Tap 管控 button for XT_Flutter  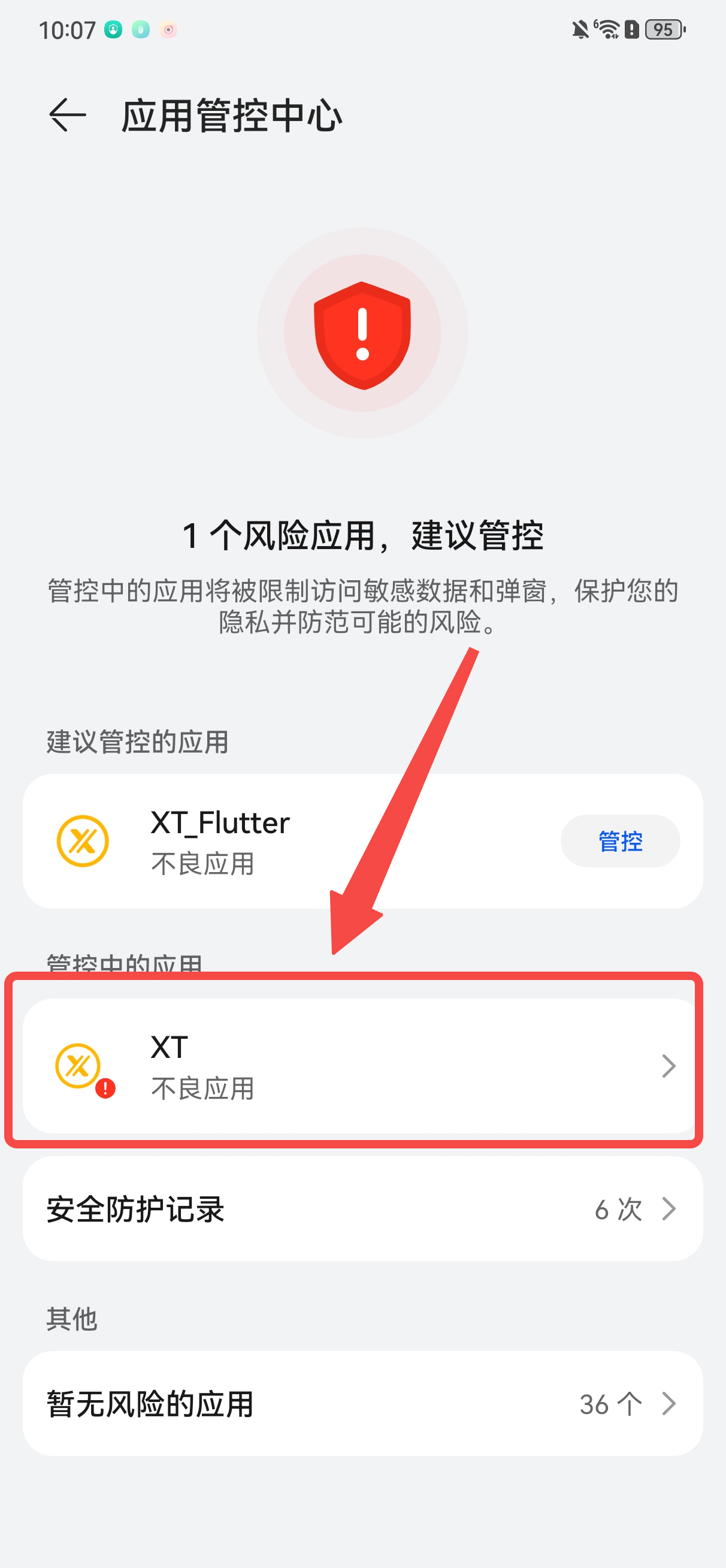pos(619,840)
